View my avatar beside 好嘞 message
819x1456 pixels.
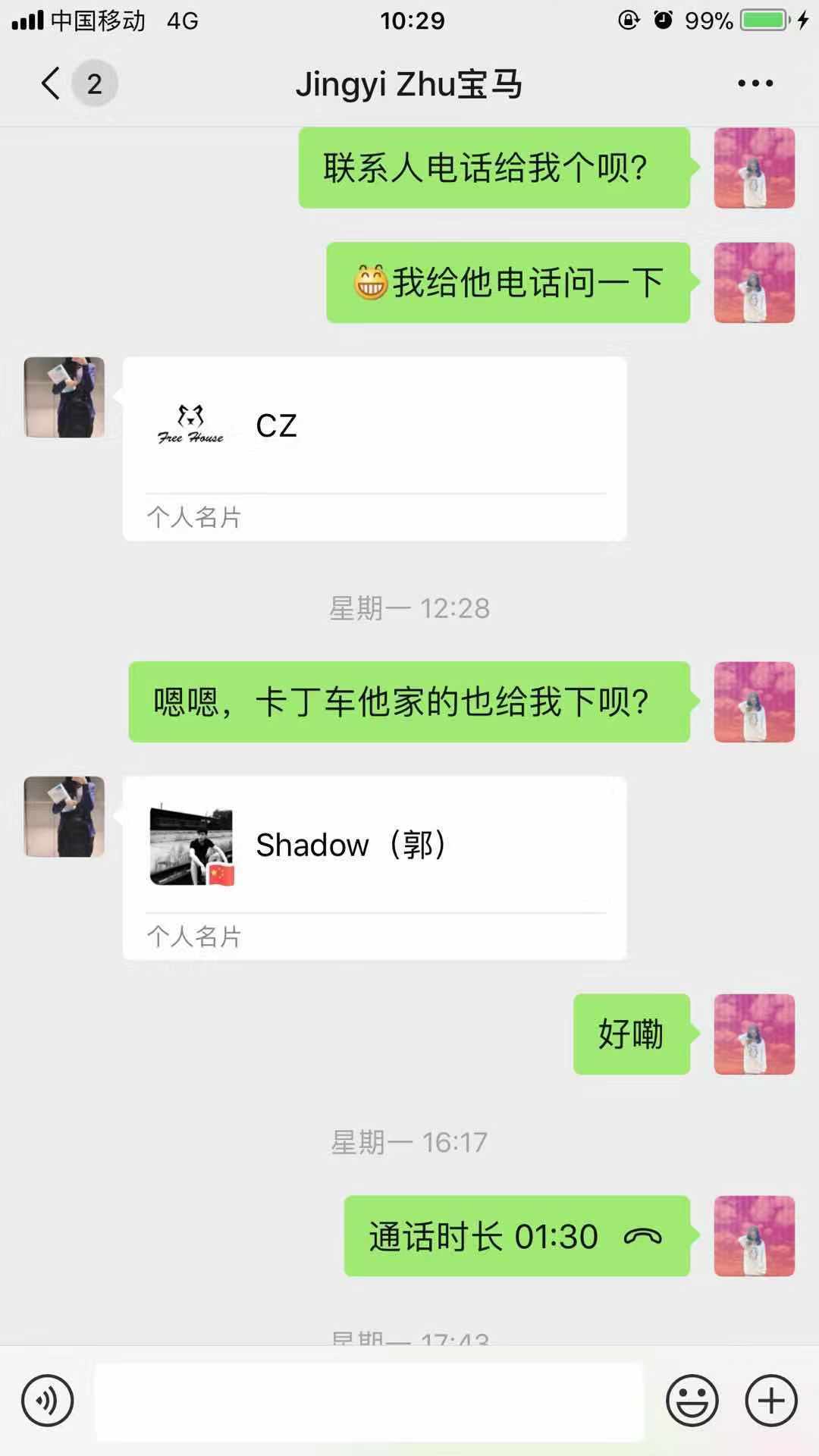pos(754,1034)
